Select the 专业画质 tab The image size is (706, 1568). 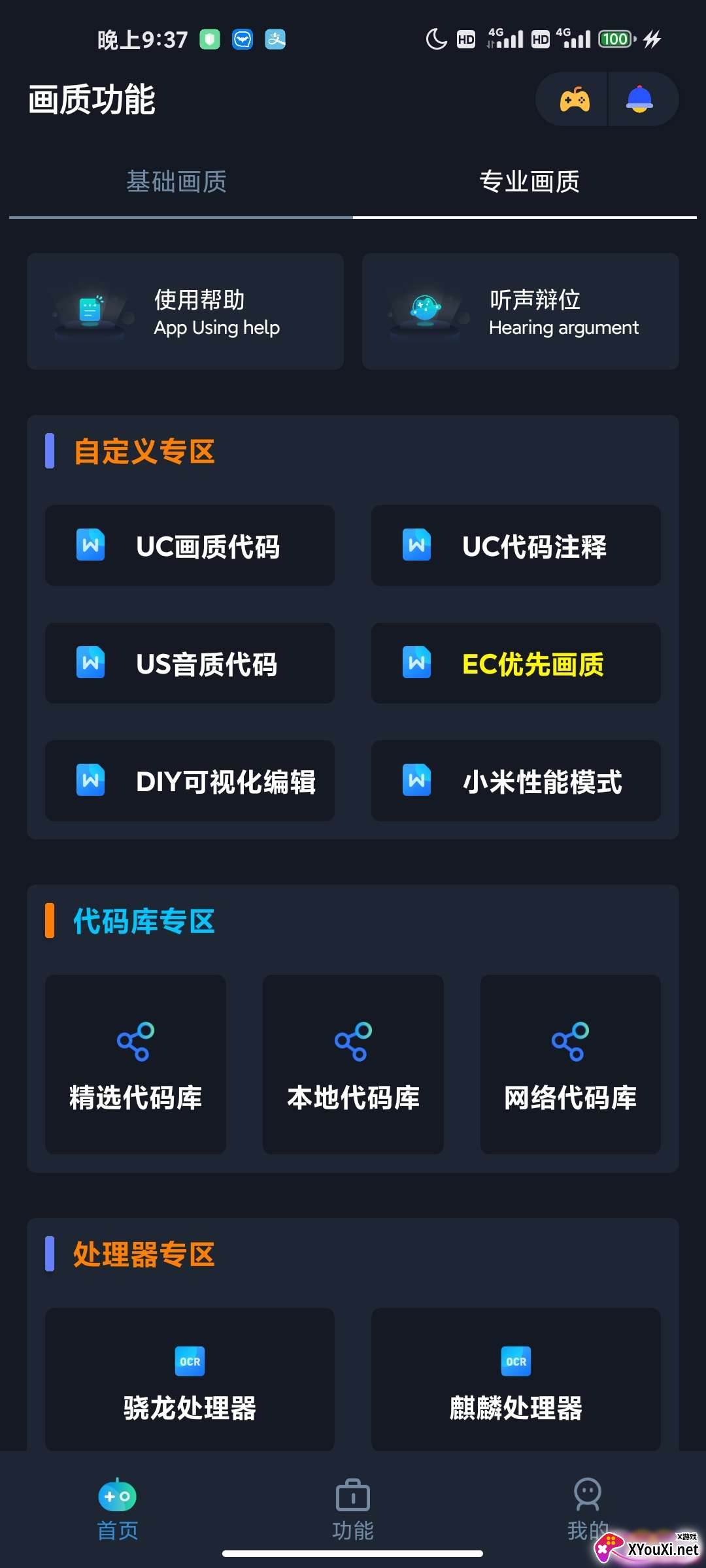pyautogui.click(x=529, y=182)
